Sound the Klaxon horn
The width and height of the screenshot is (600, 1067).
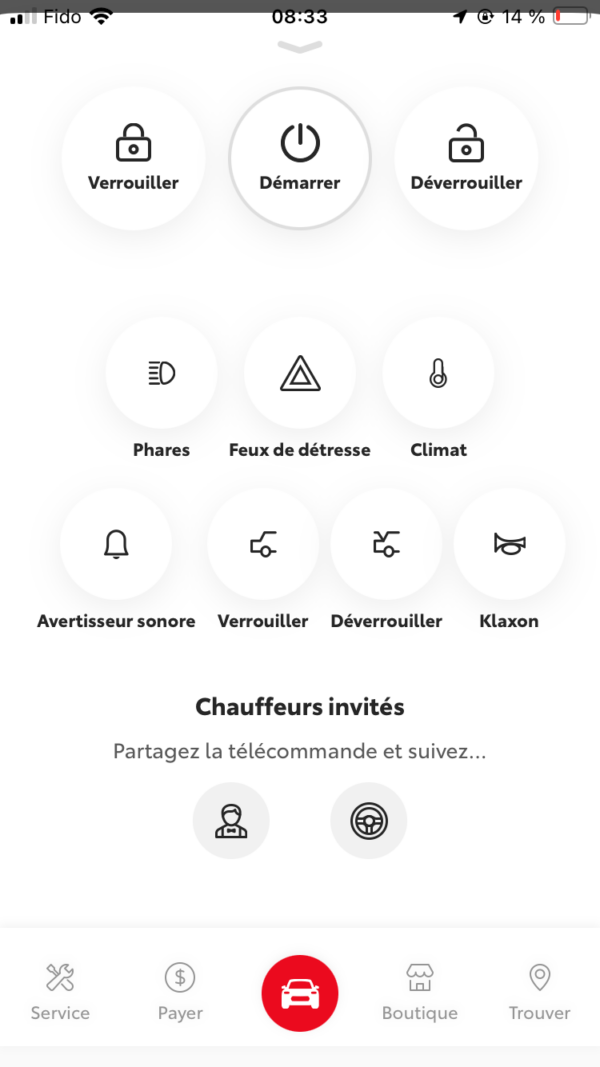509,544
